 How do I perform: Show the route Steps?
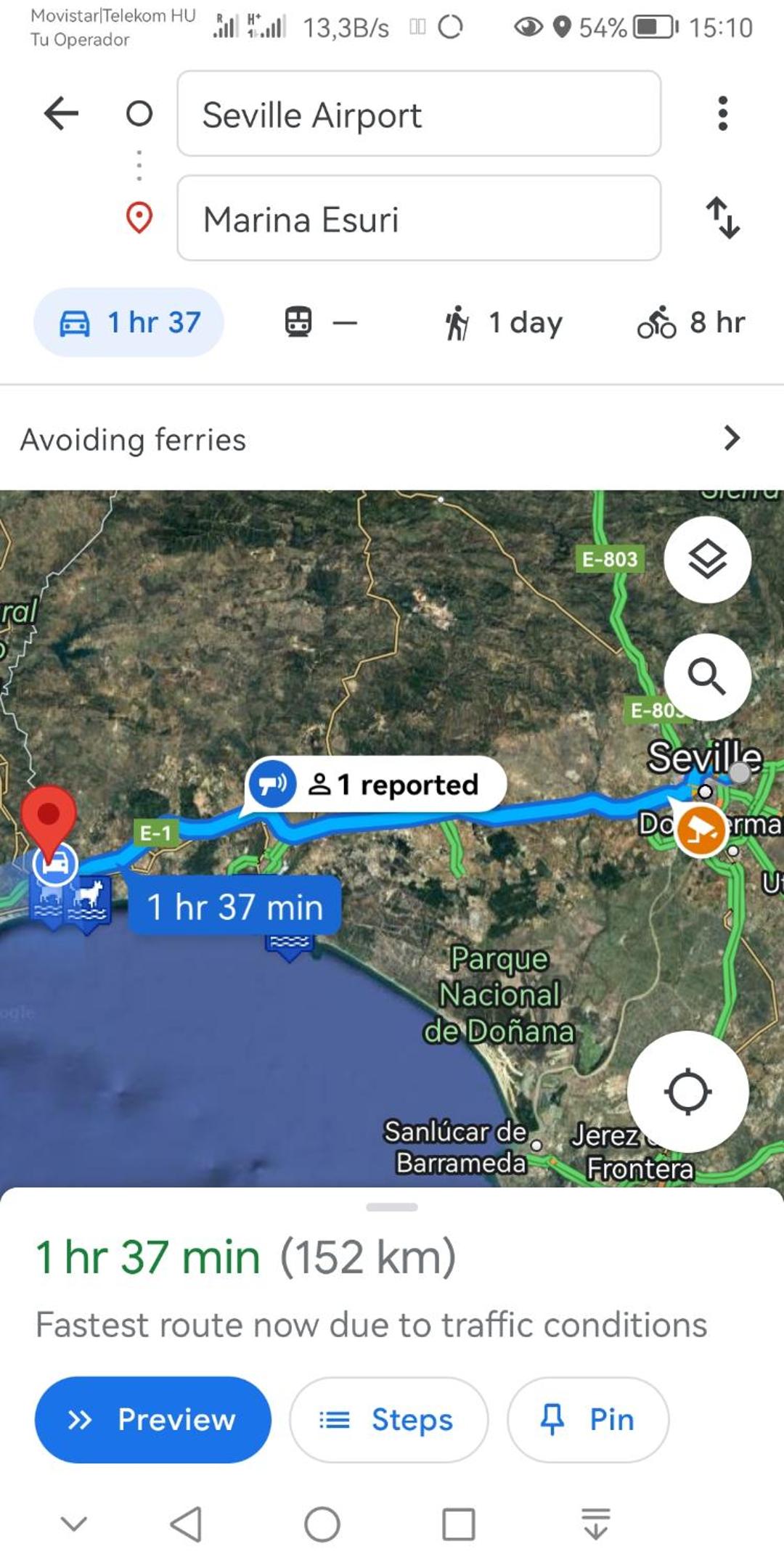point(388,1419)
